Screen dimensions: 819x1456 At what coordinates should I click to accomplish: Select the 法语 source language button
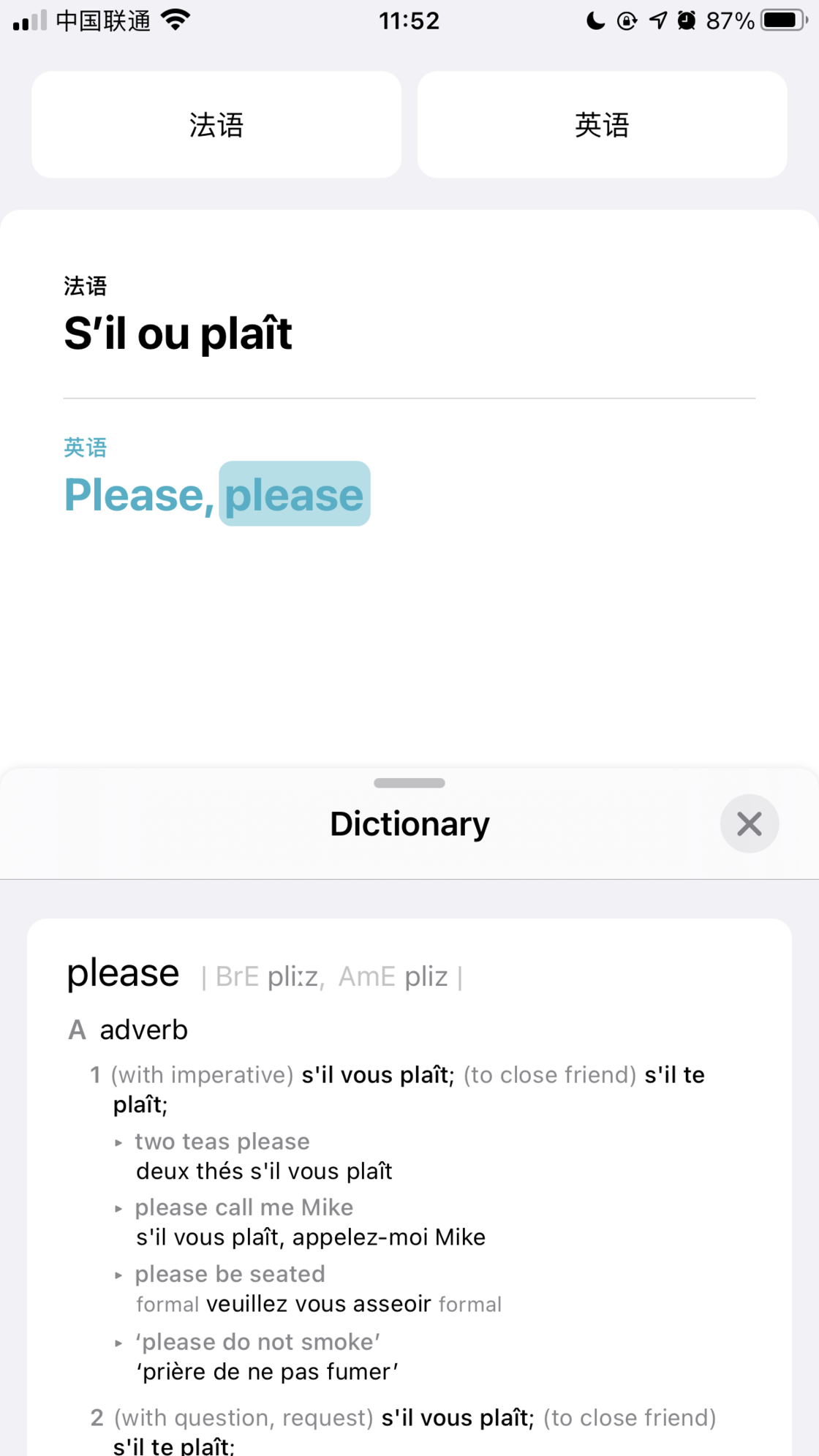[216, 124]
